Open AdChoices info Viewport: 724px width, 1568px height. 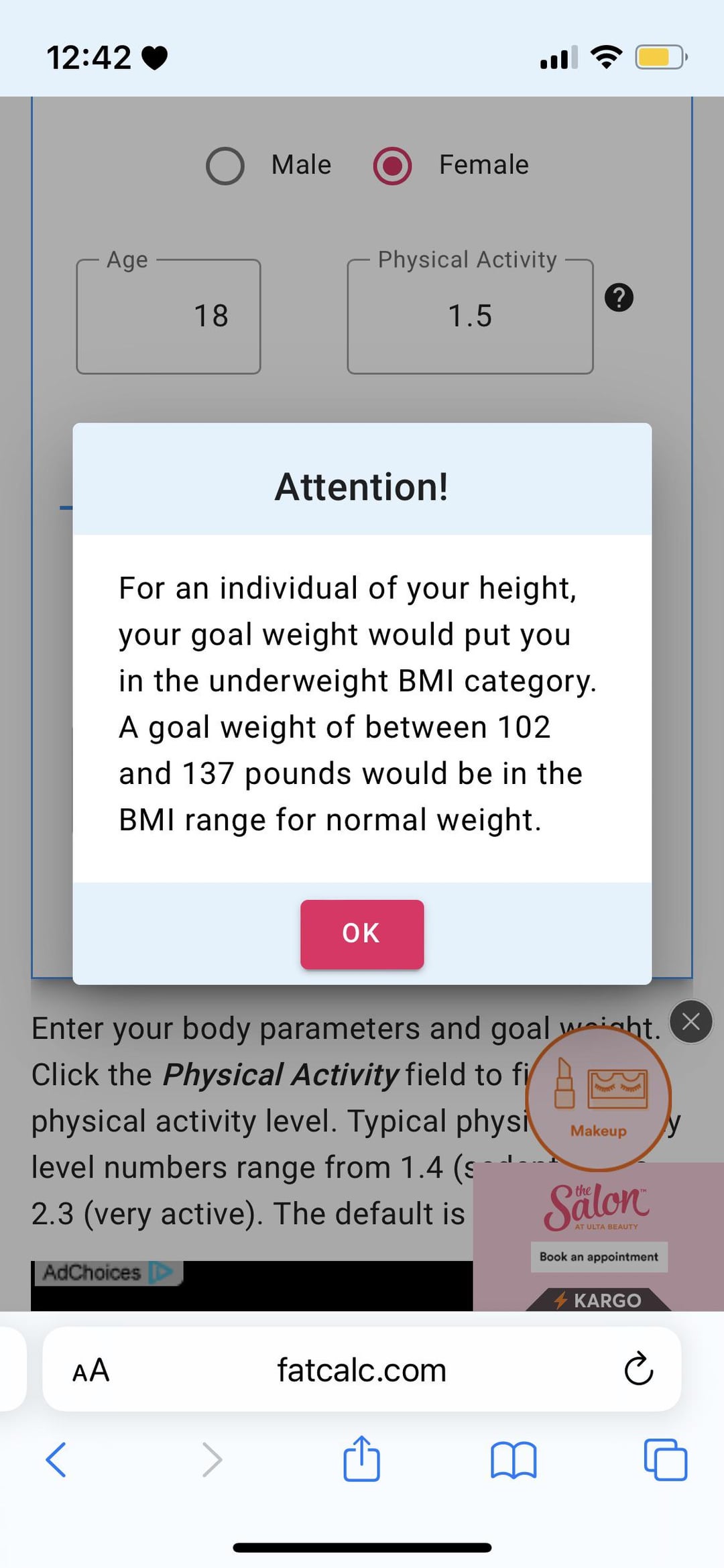[107, 1272]
